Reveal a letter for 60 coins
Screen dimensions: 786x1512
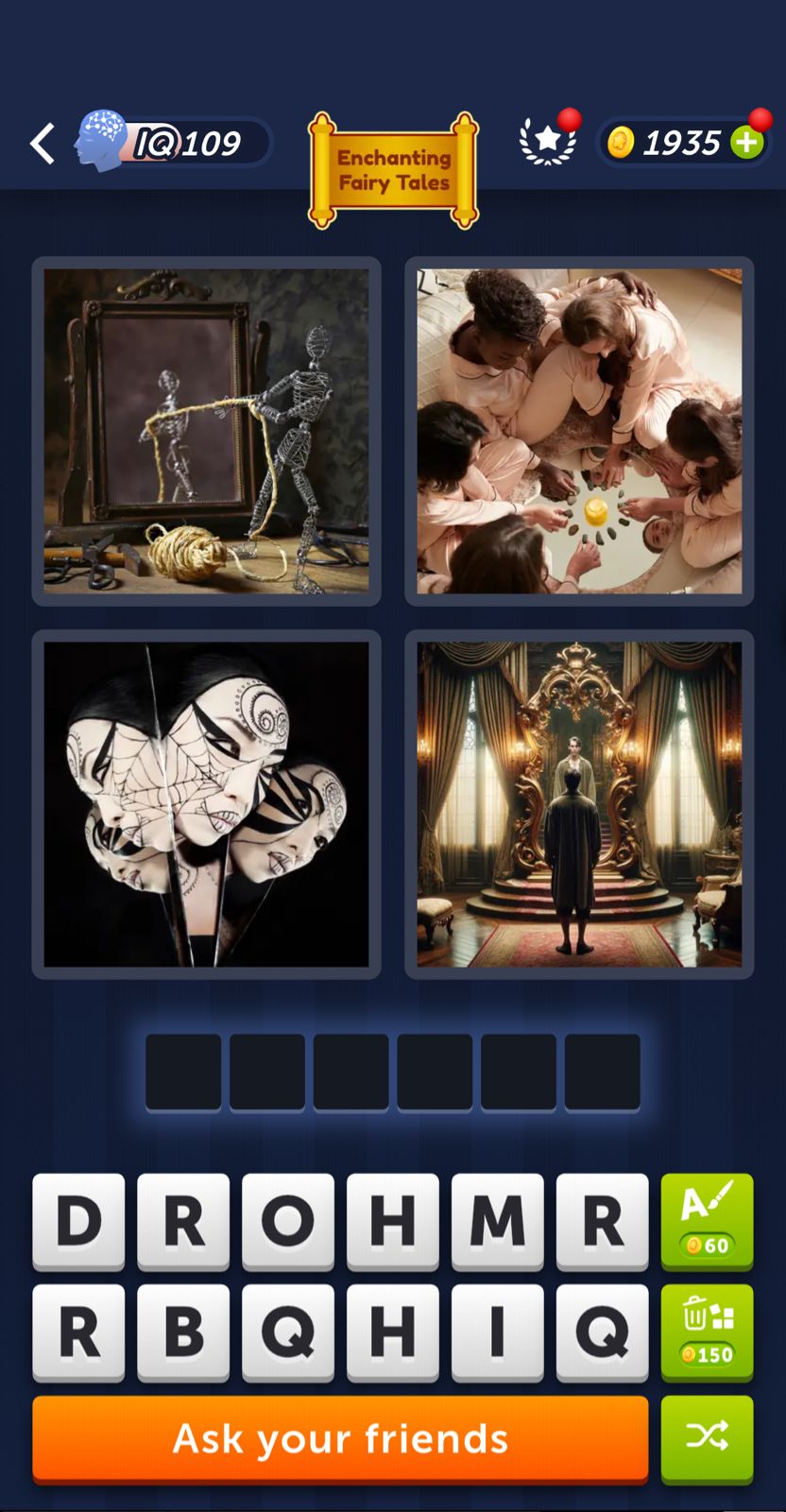coord(707,1221)
